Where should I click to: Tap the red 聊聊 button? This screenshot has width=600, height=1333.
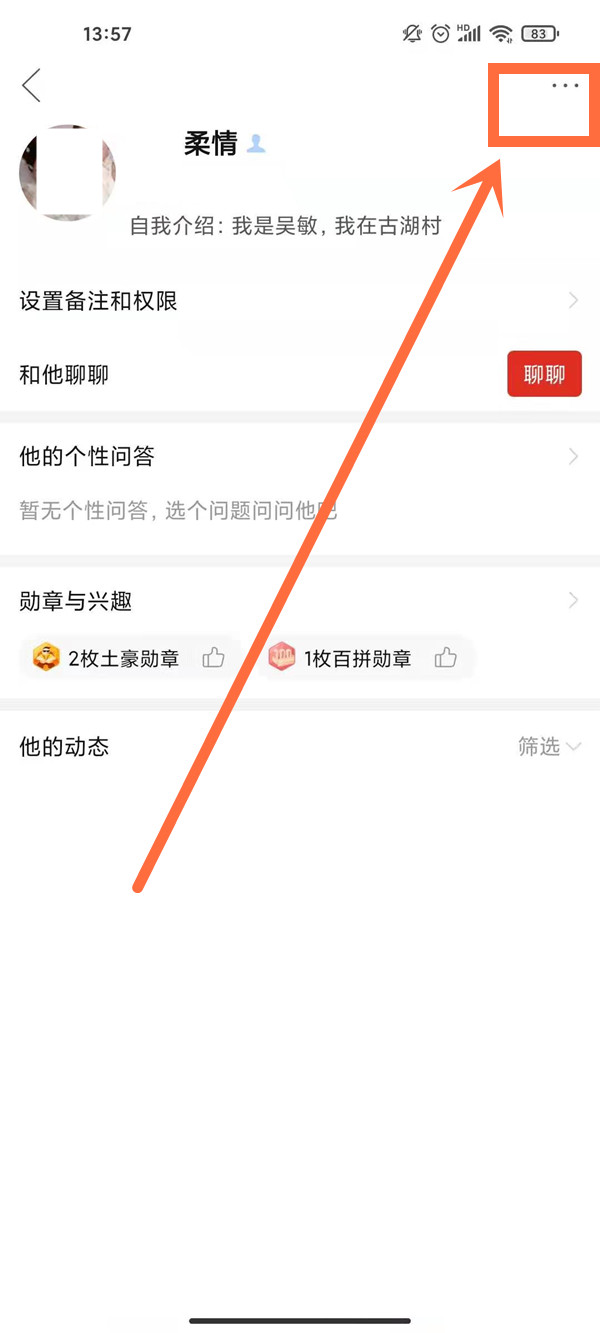point(544,375)
